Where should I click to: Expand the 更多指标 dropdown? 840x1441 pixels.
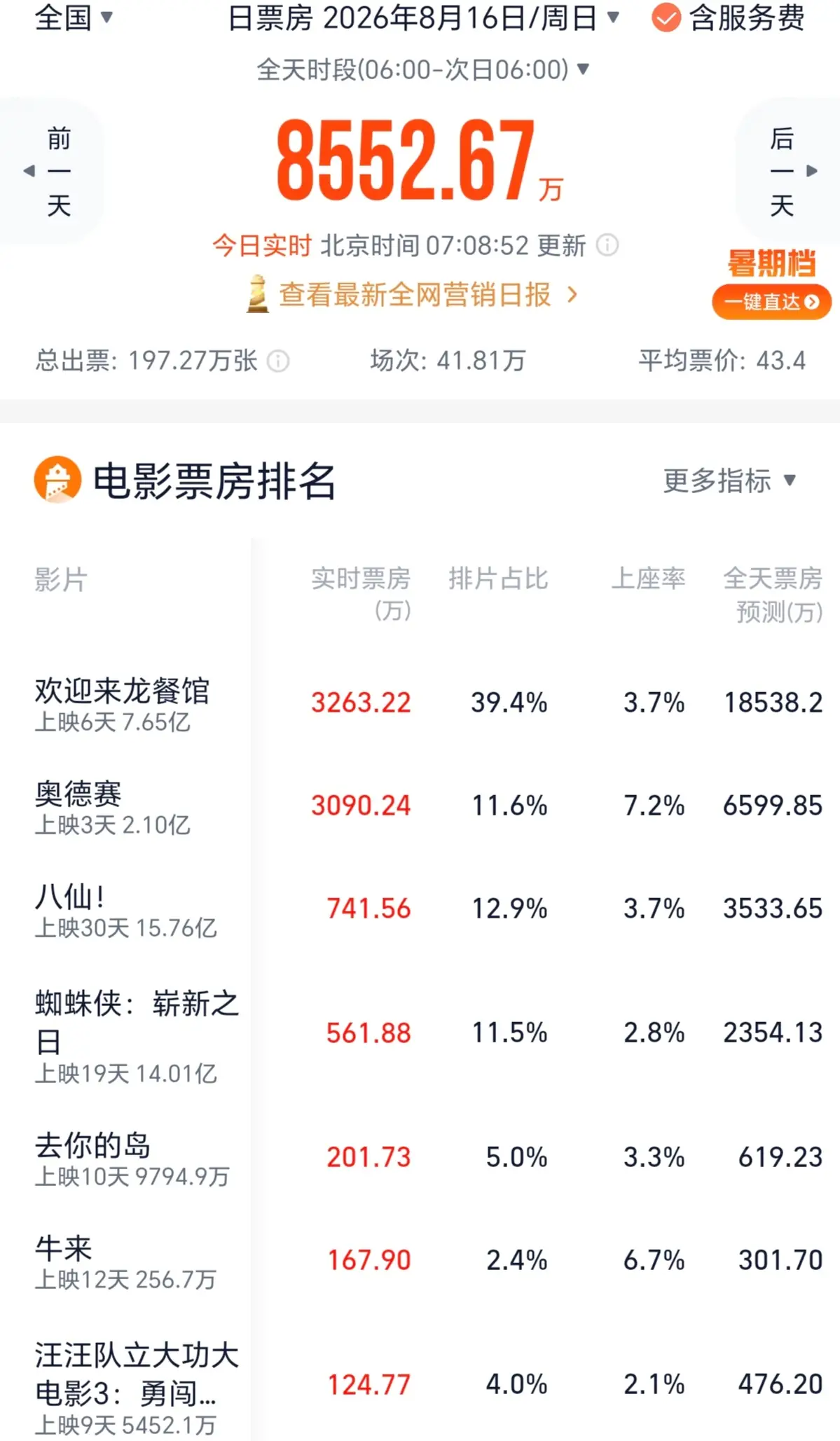pos(729,481)
